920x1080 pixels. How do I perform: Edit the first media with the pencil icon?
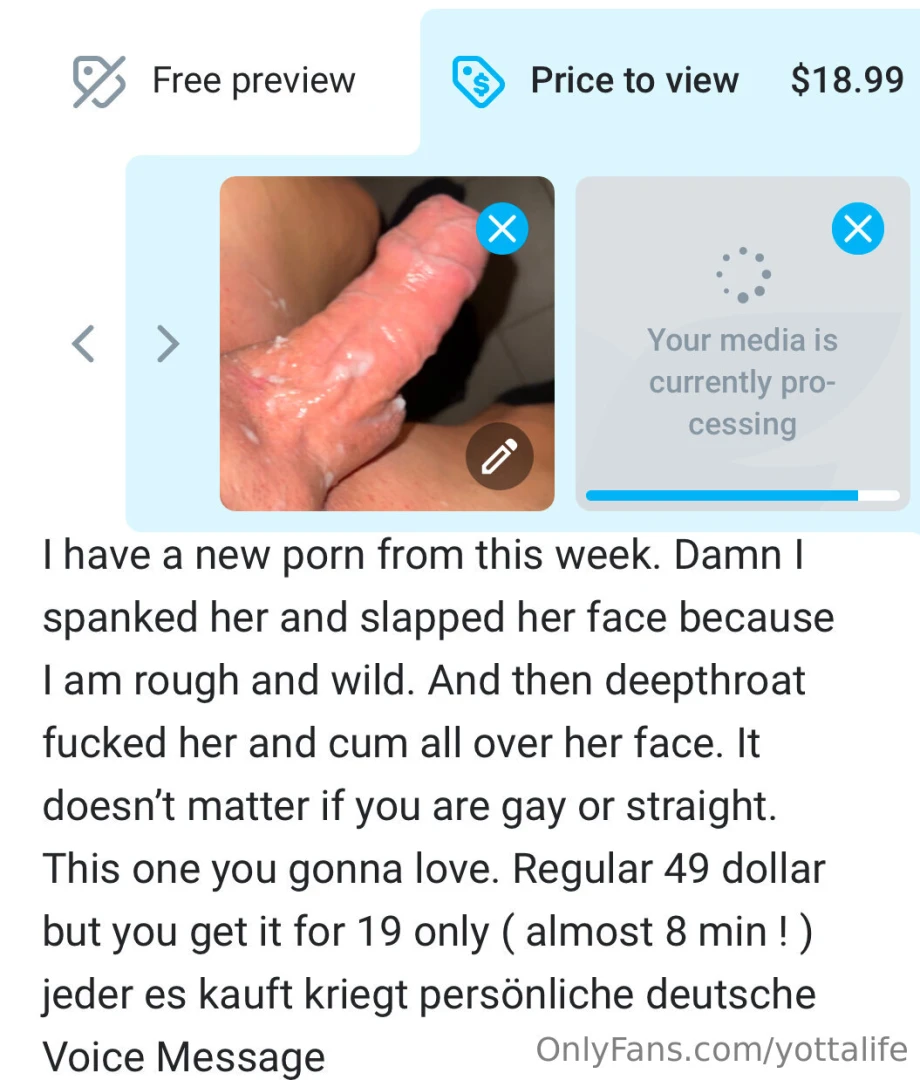499,457
